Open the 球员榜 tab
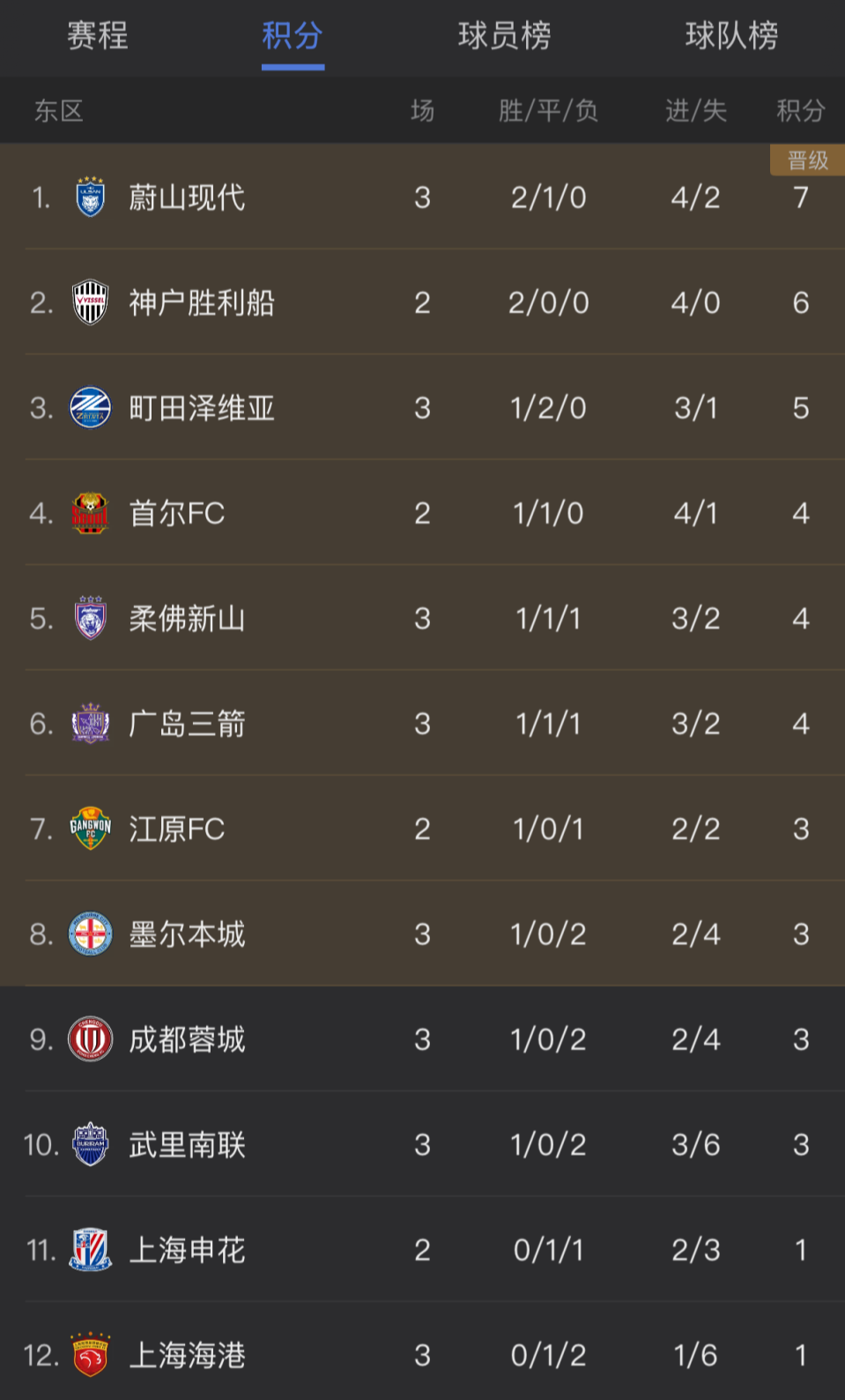 point(504,37)
